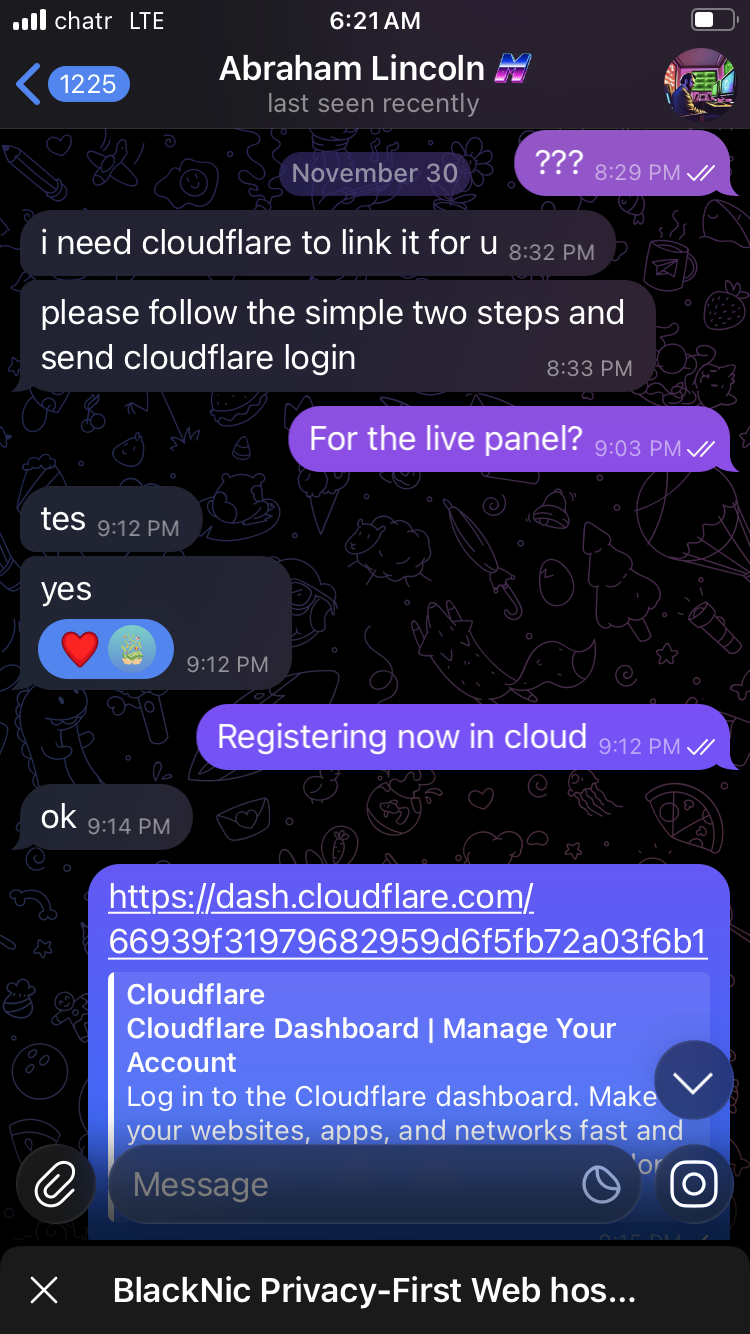This screenshot has width=750, height=1334.
Task: Dismiss the BlackNic Privacy-First Web hosting banner
Action: tap(44, 1290)
